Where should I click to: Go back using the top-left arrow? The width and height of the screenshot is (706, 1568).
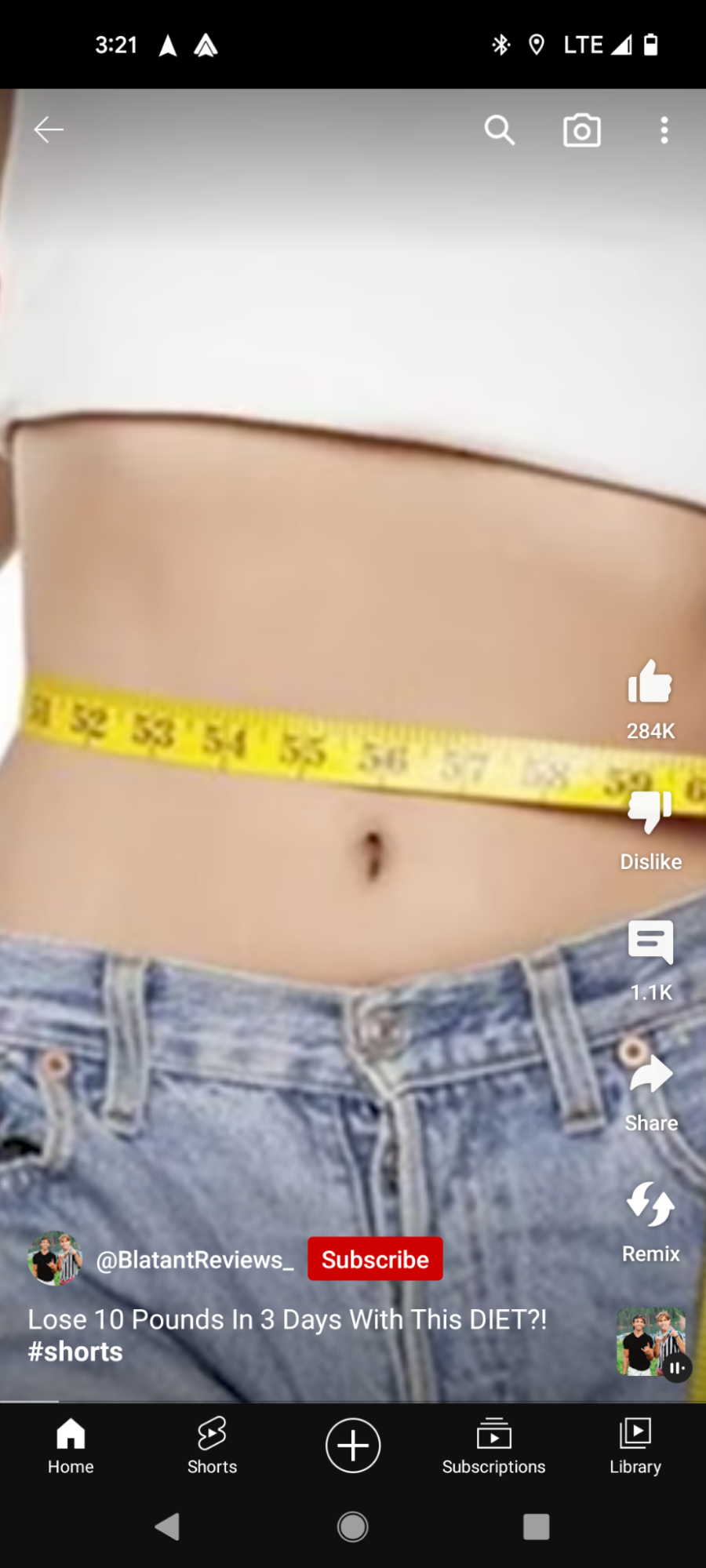(x=49, y=129)
